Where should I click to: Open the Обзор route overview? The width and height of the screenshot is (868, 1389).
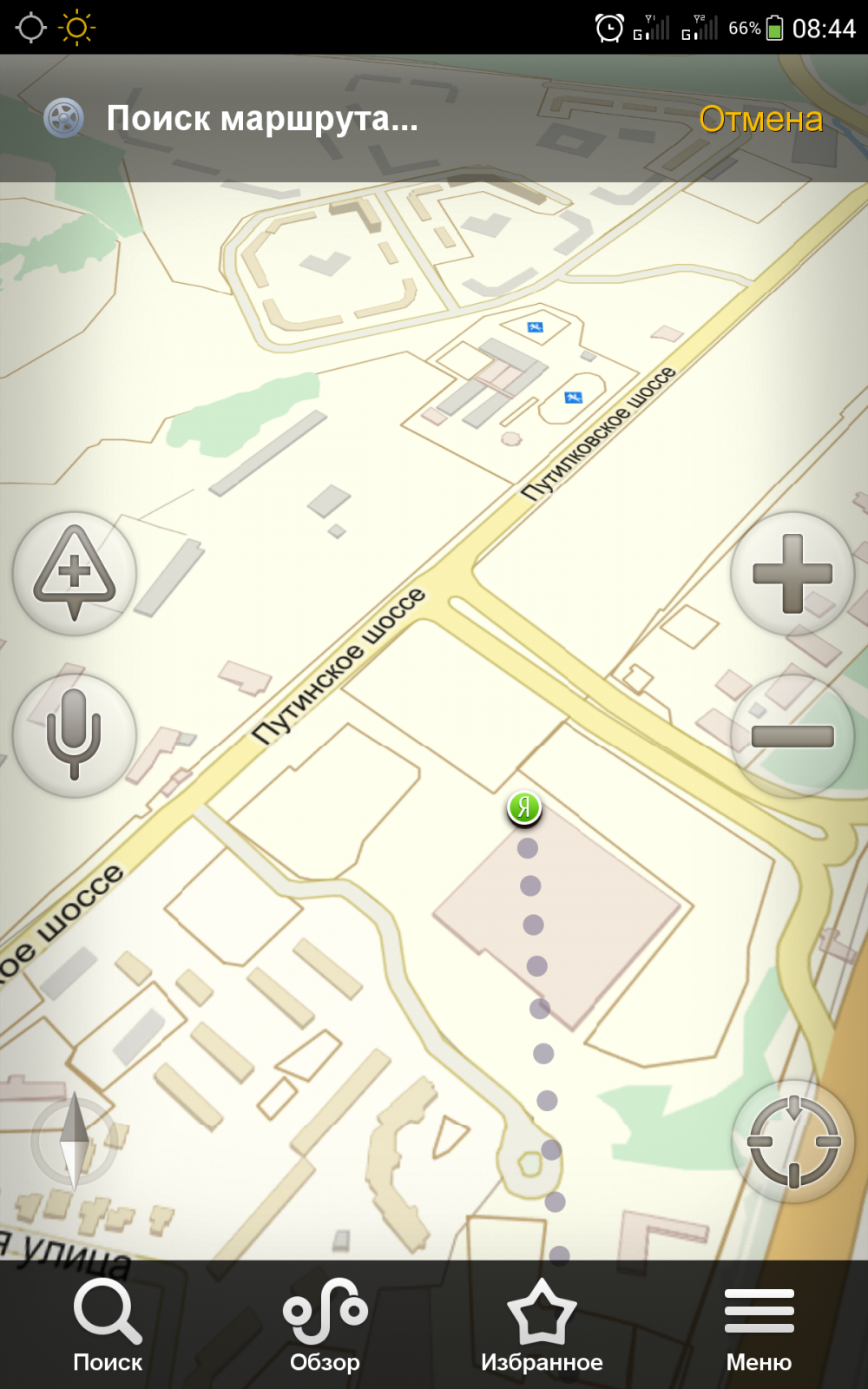click(x=325, y=1326)
